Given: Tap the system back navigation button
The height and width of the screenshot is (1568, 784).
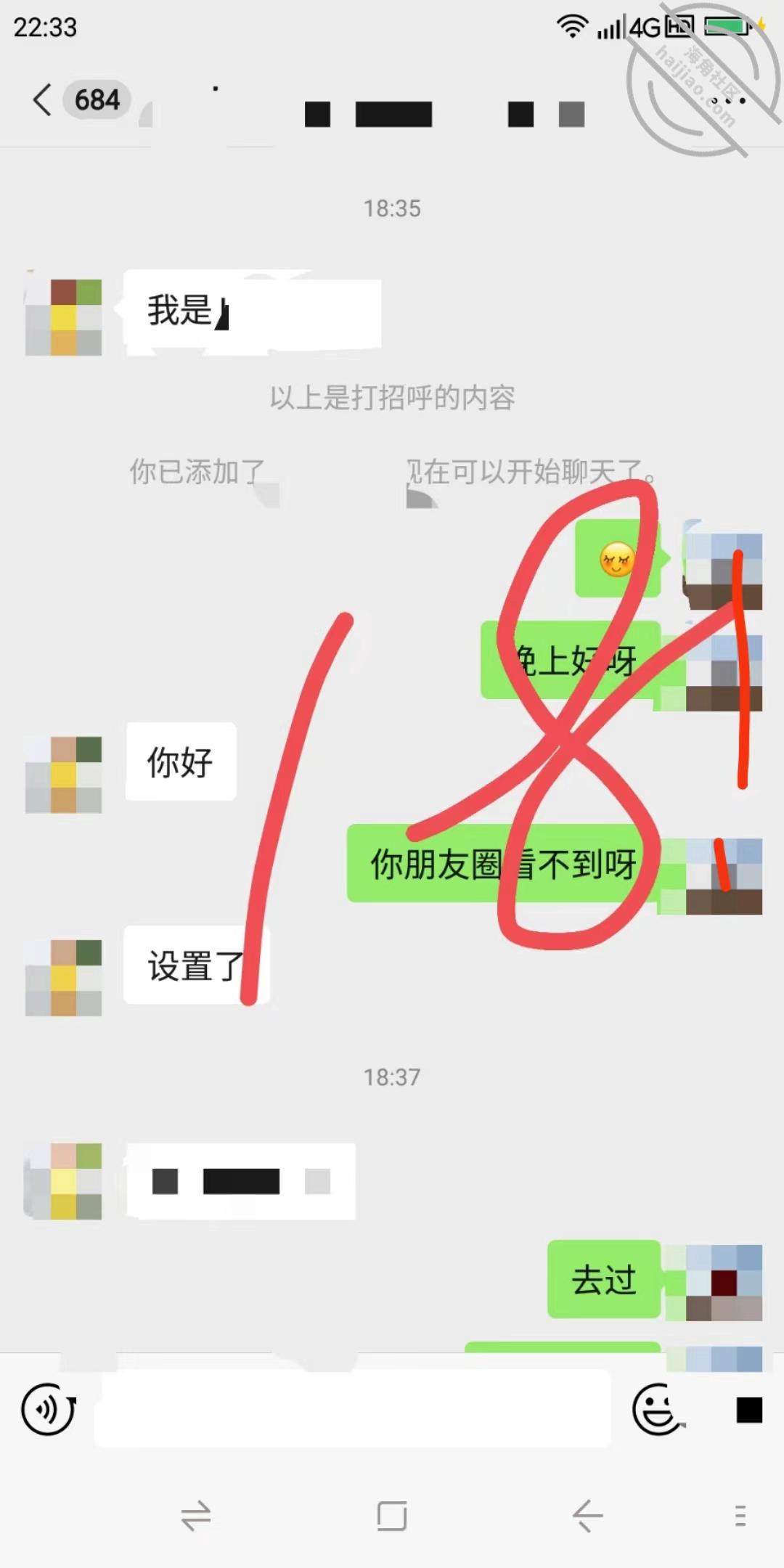Looking at the screenshot, I should [x=587, y=1516].
